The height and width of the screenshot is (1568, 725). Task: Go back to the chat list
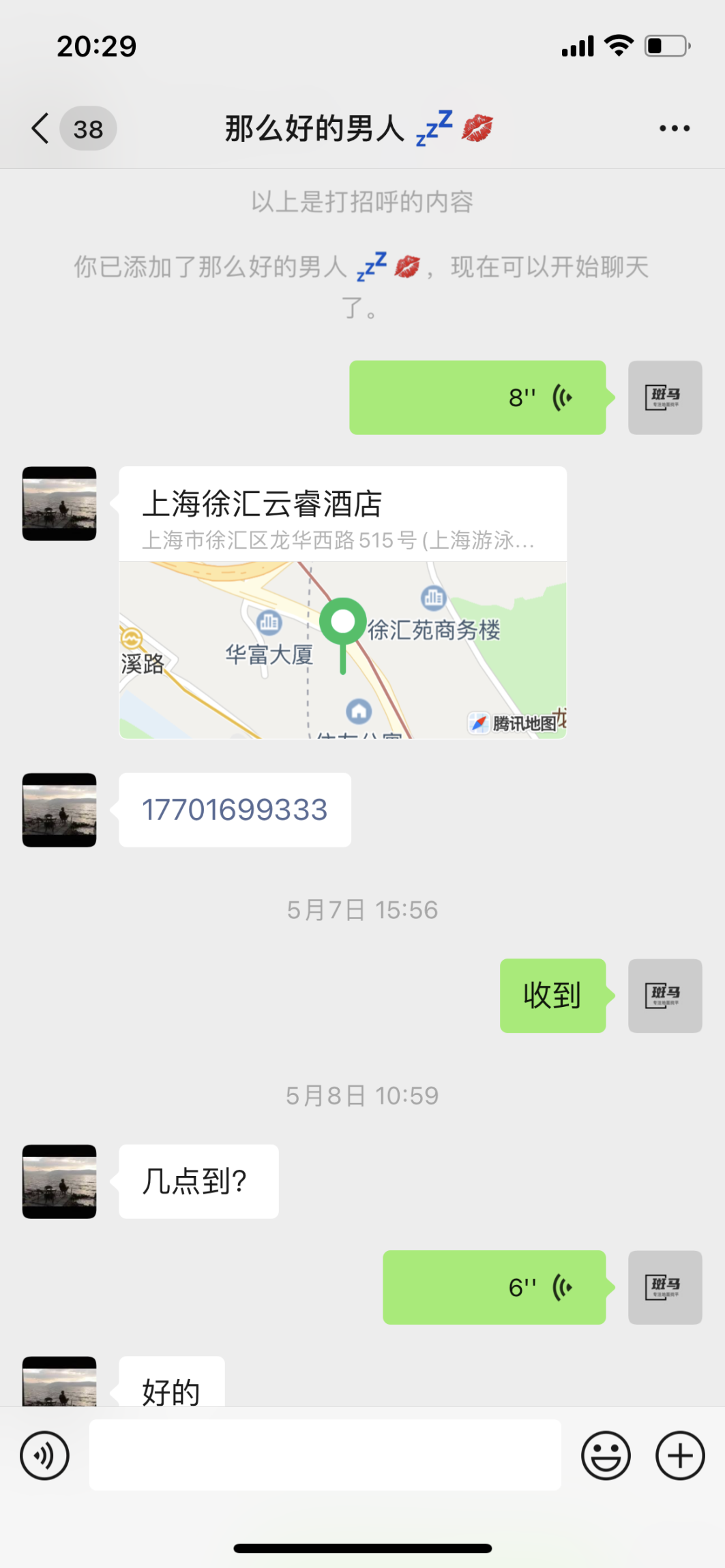pos(42,128)
